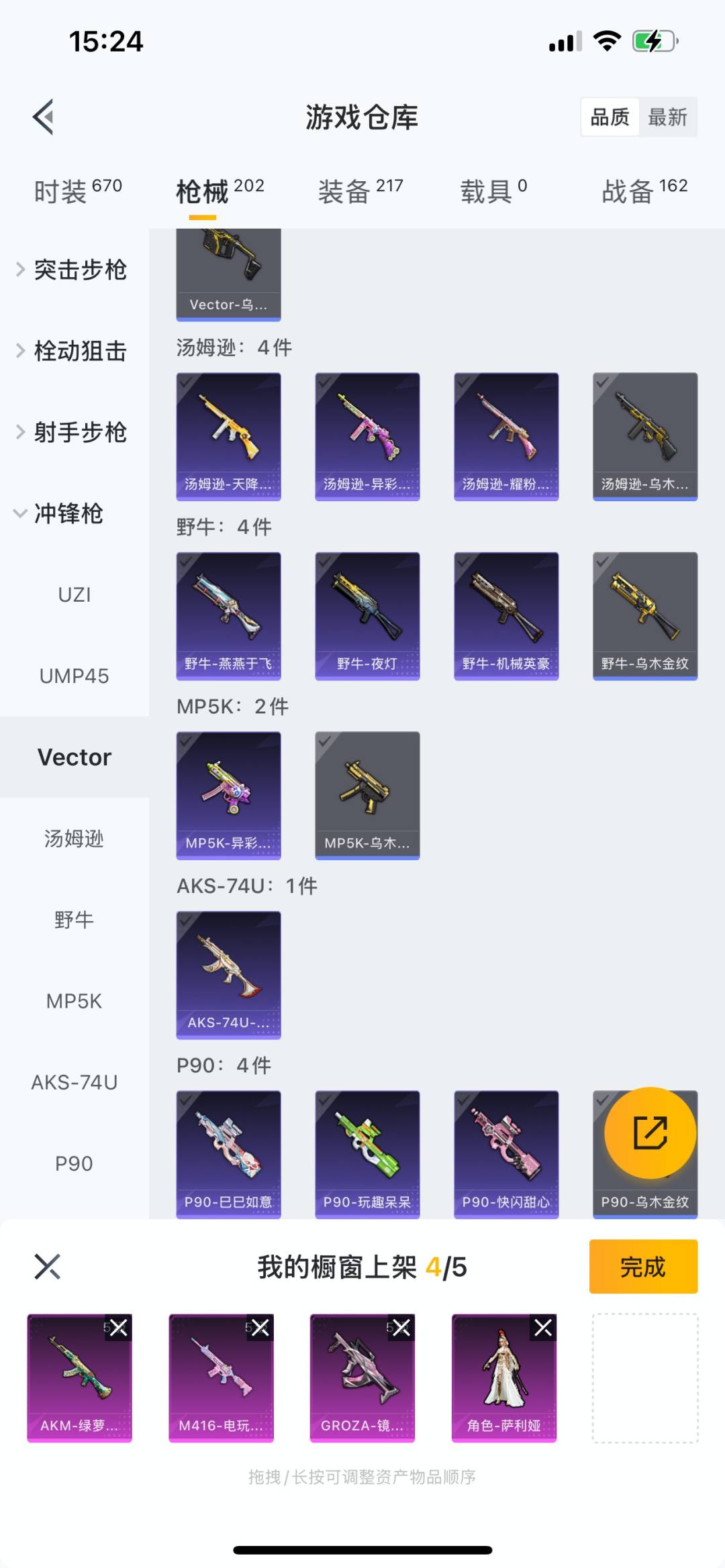Select the P90-玩趣呆呆 skin tile
This screenshot has height=1568, width=725.
click(x=367, y=1153)
